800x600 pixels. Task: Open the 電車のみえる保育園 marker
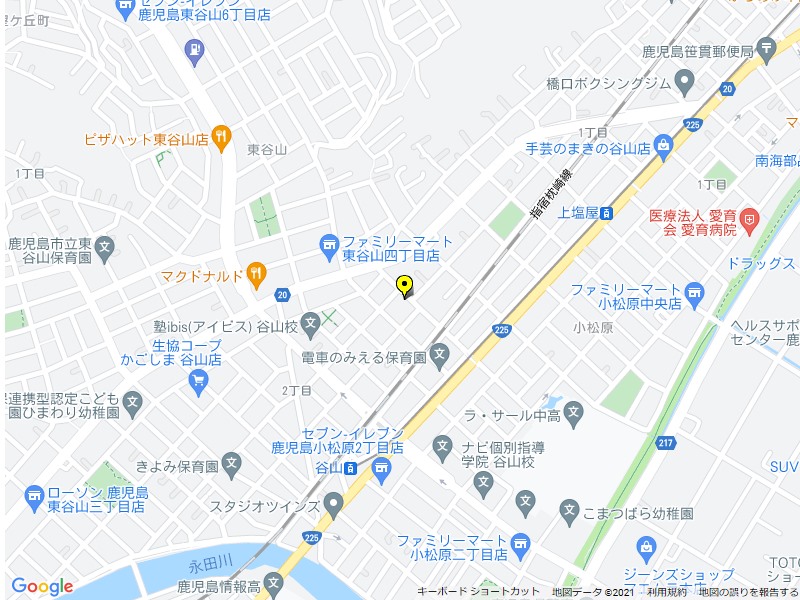click(441, 353)
